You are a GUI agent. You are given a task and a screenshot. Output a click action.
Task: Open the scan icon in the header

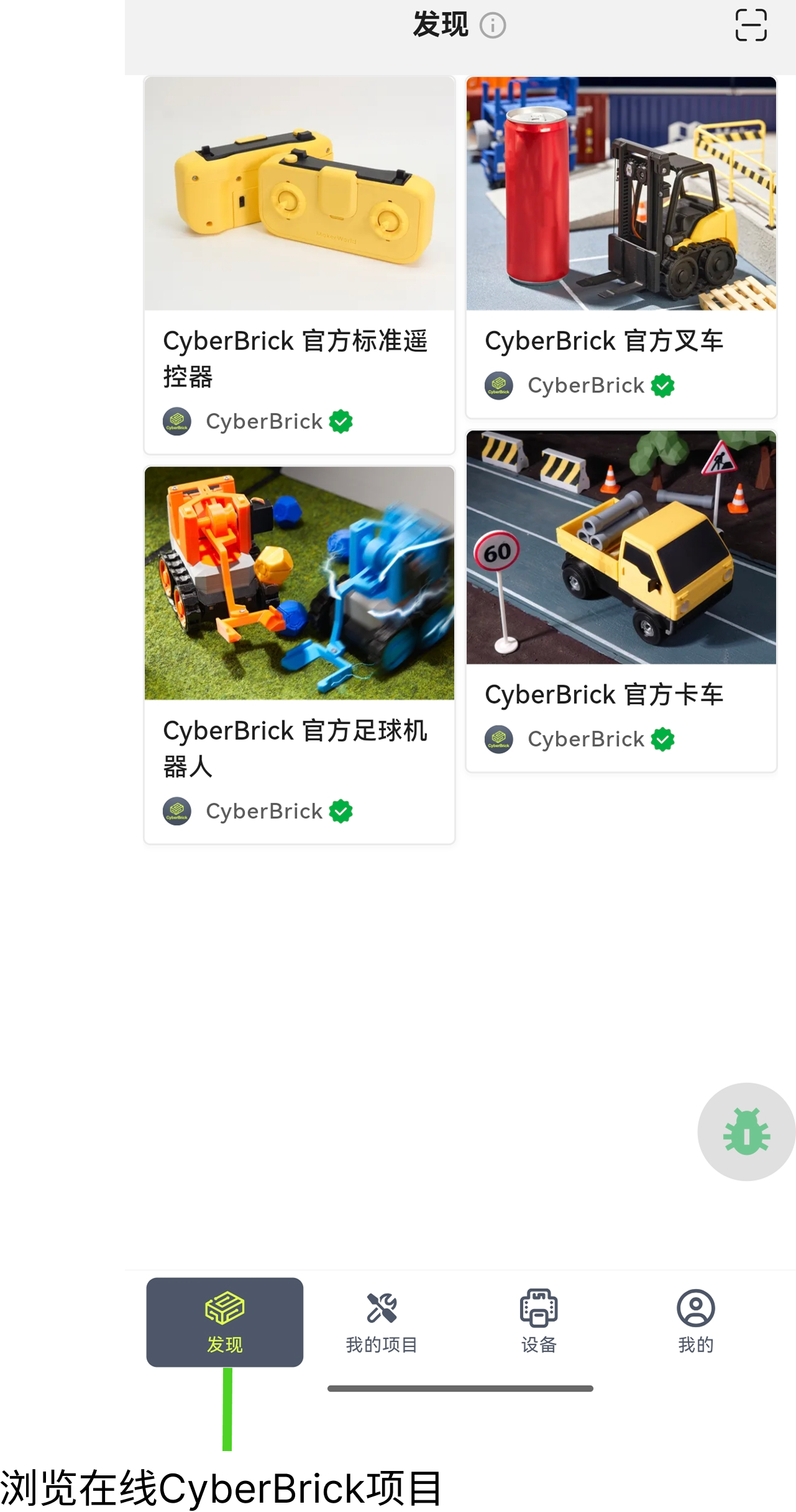[751, 25]
